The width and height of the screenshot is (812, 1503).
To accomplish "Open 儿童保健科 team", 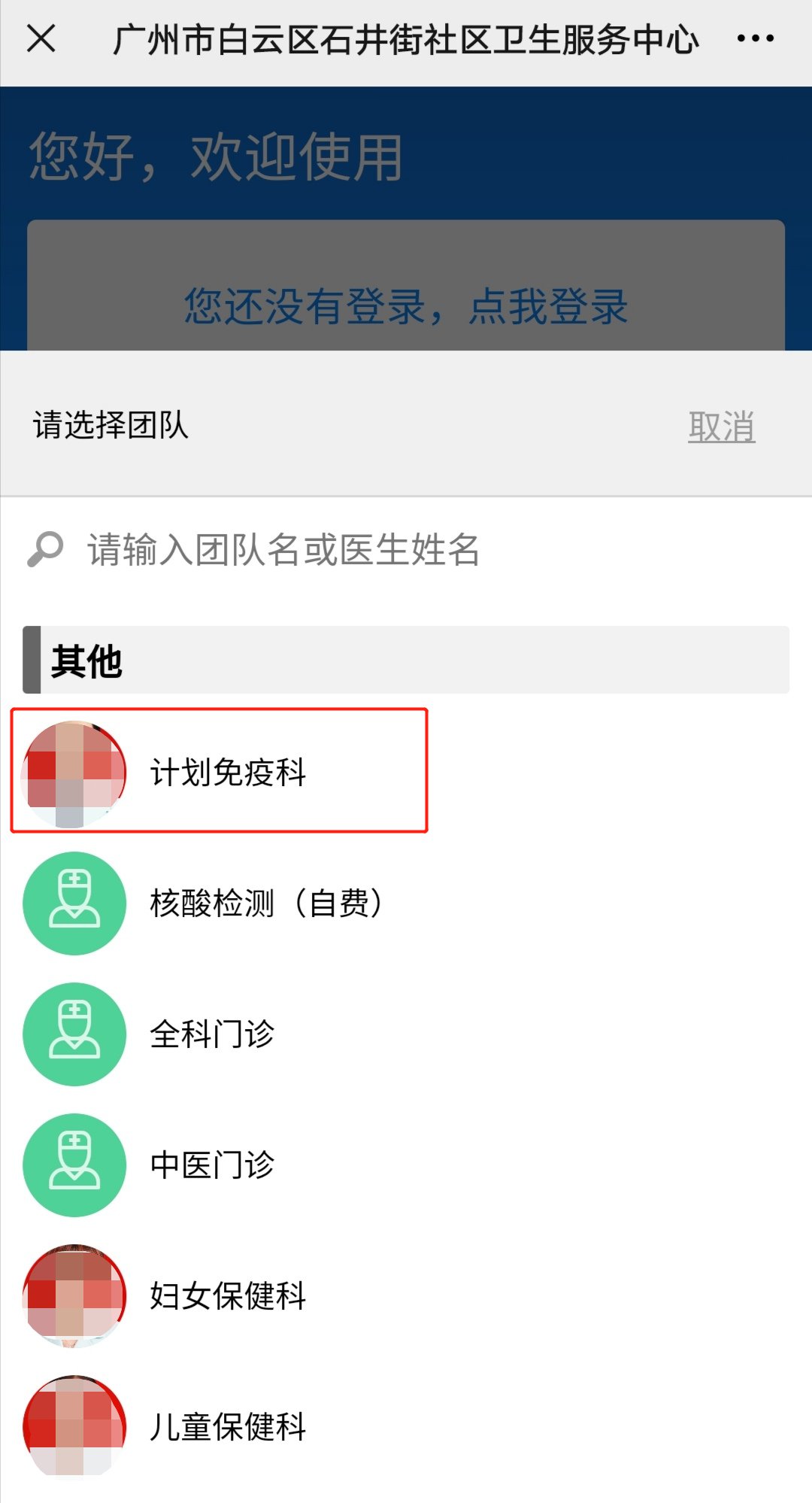I will coord(228,1426).
